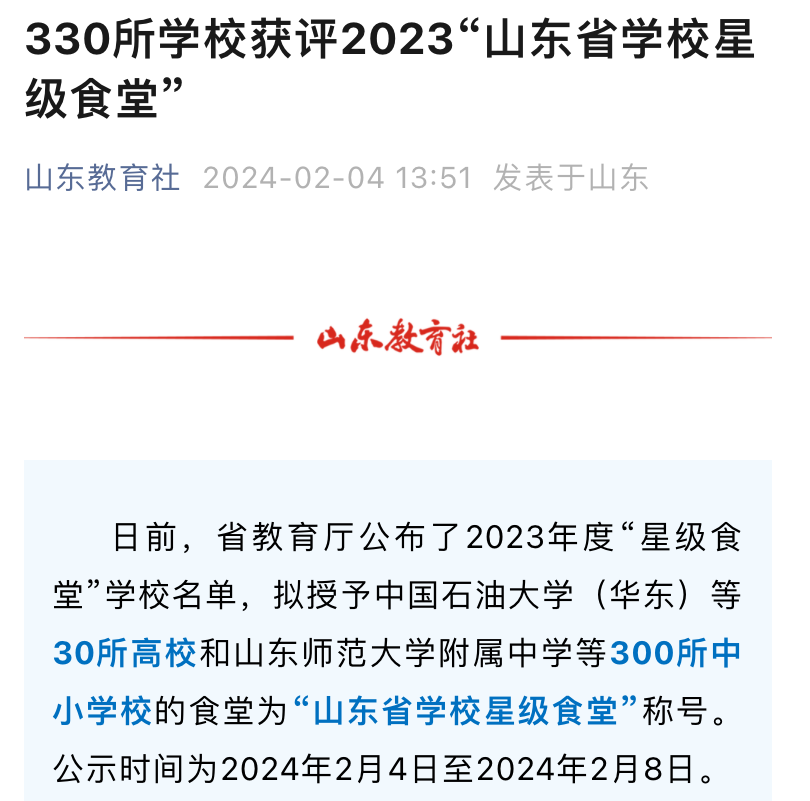The image size is (810, 801).
Task: Open the 山东教育社 account page
Action: tap(102, 178)
